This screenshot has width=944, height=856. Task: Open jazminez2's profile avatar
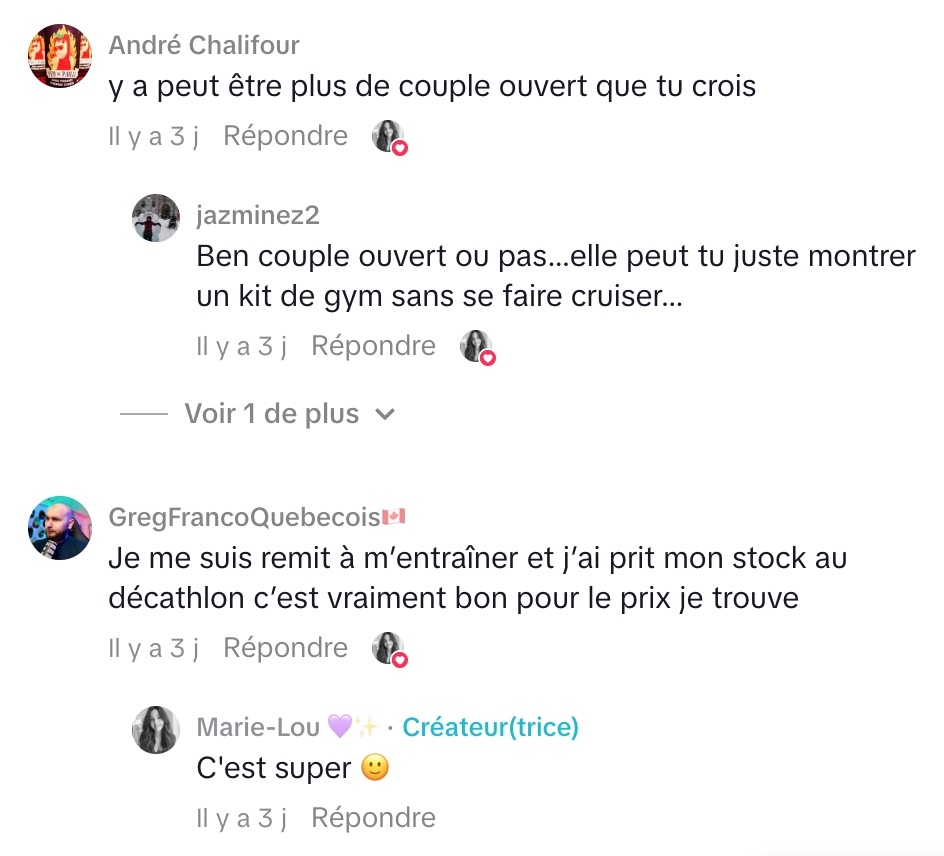click(156, 218)
